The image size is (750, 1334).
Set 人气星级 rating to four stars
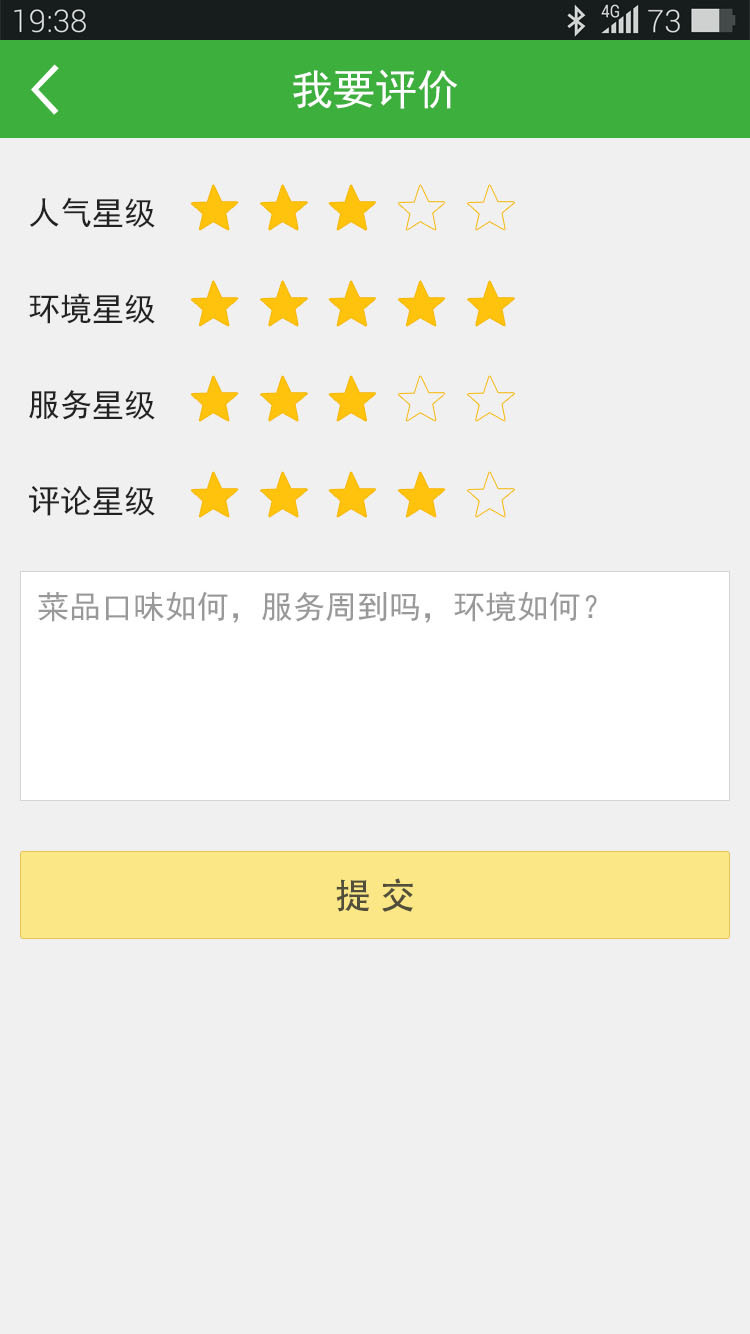421,209
